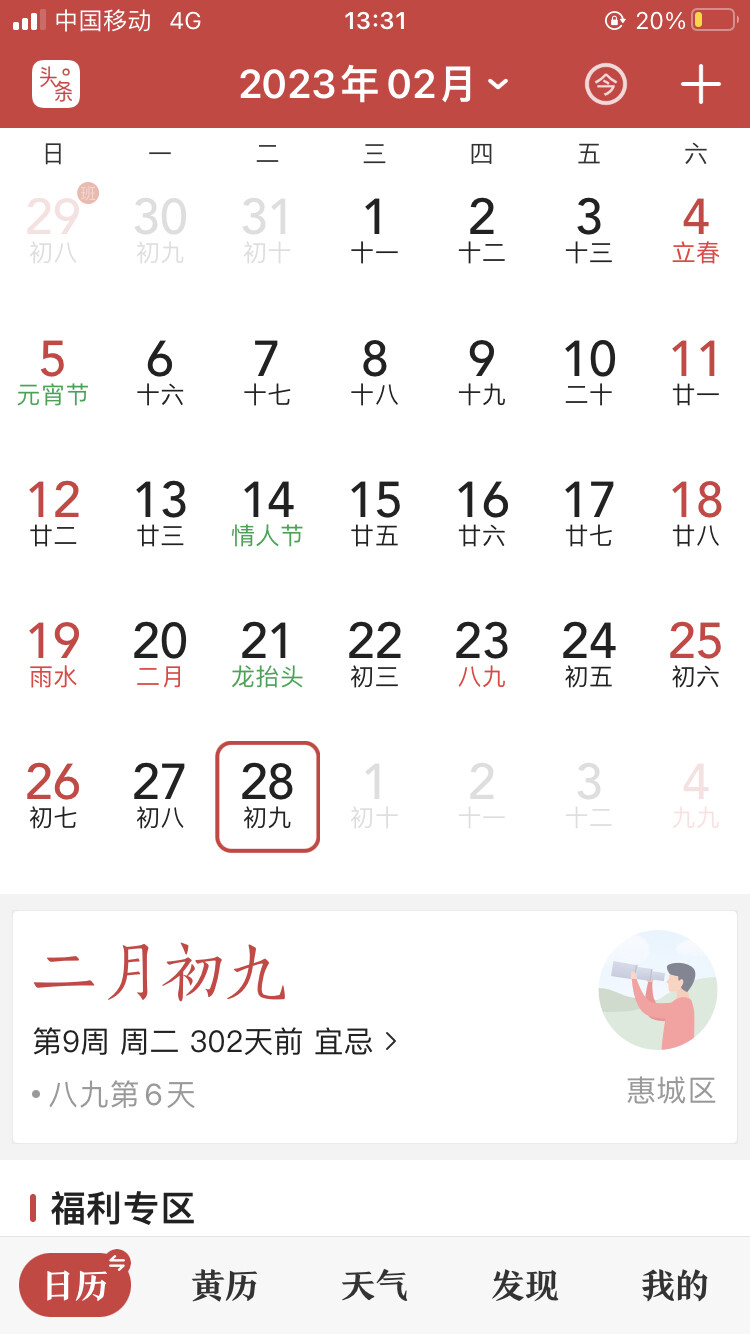Open the 头条 headlines icon
The height and width of the screenshot is (1334, 750).
[x=56, y=84]
